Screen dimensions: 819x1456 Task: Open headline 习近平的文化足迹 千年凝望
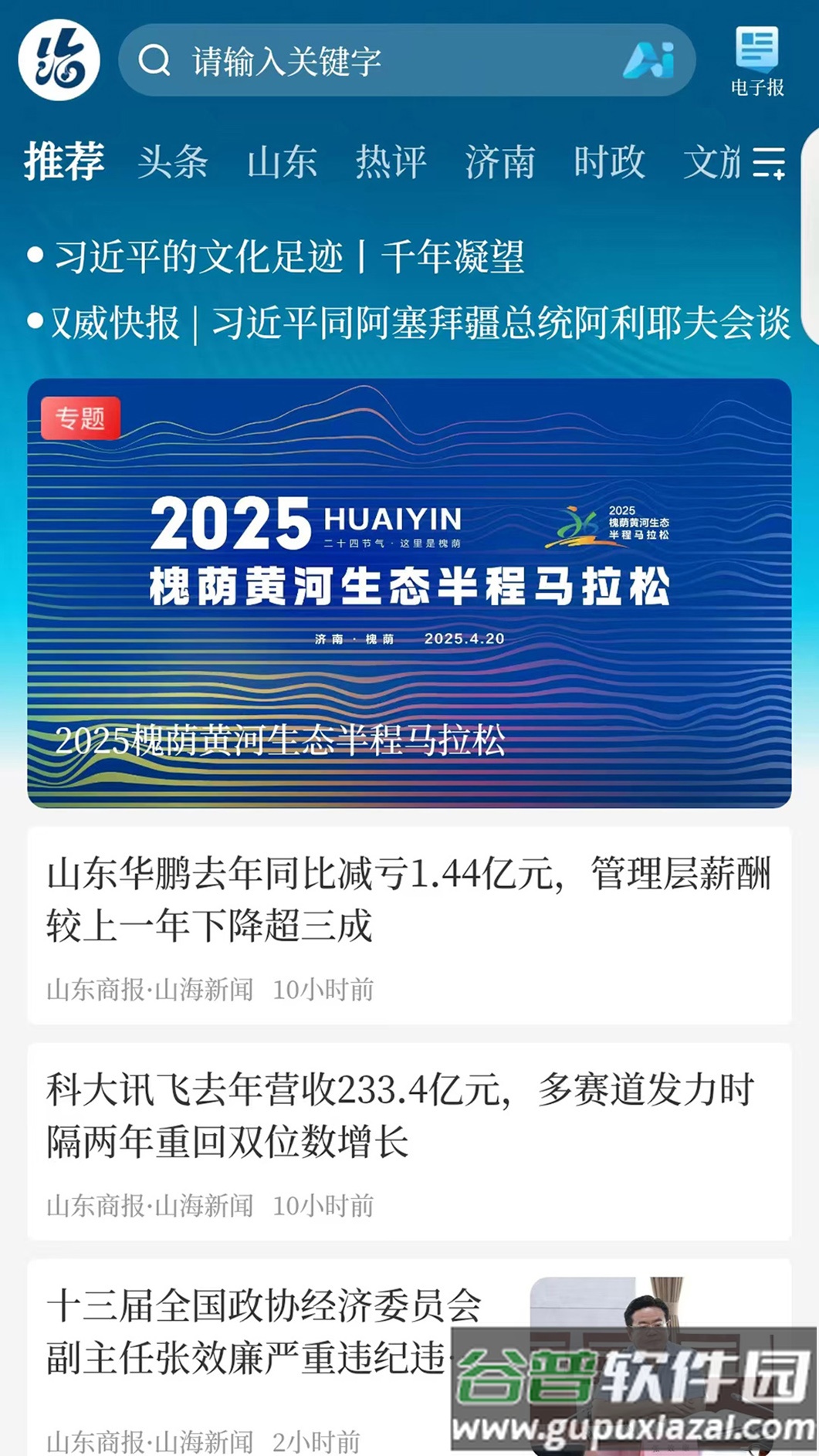coord(289,256)
